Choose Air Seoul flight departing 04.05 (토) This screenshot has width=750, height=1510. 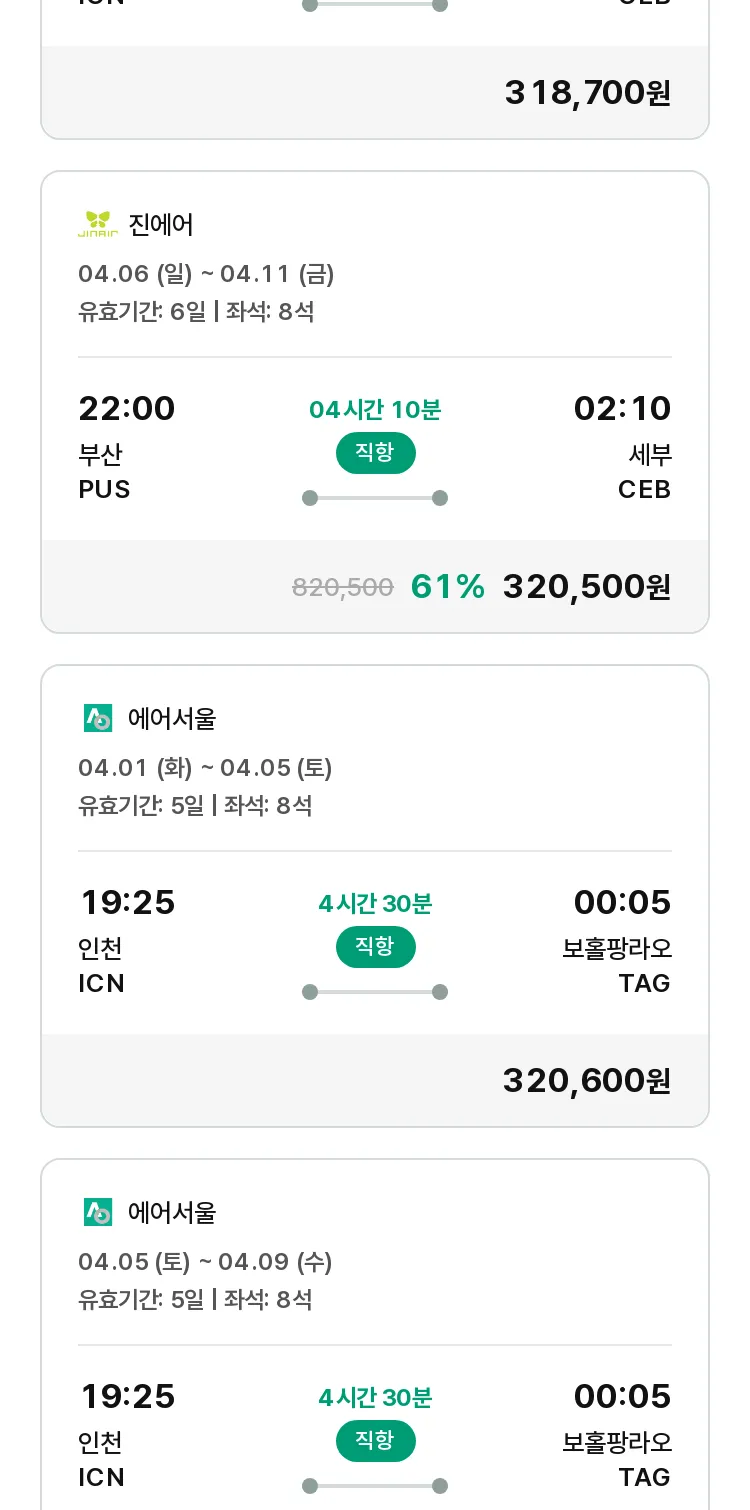pyautogui.click(x=375, y=1334)
